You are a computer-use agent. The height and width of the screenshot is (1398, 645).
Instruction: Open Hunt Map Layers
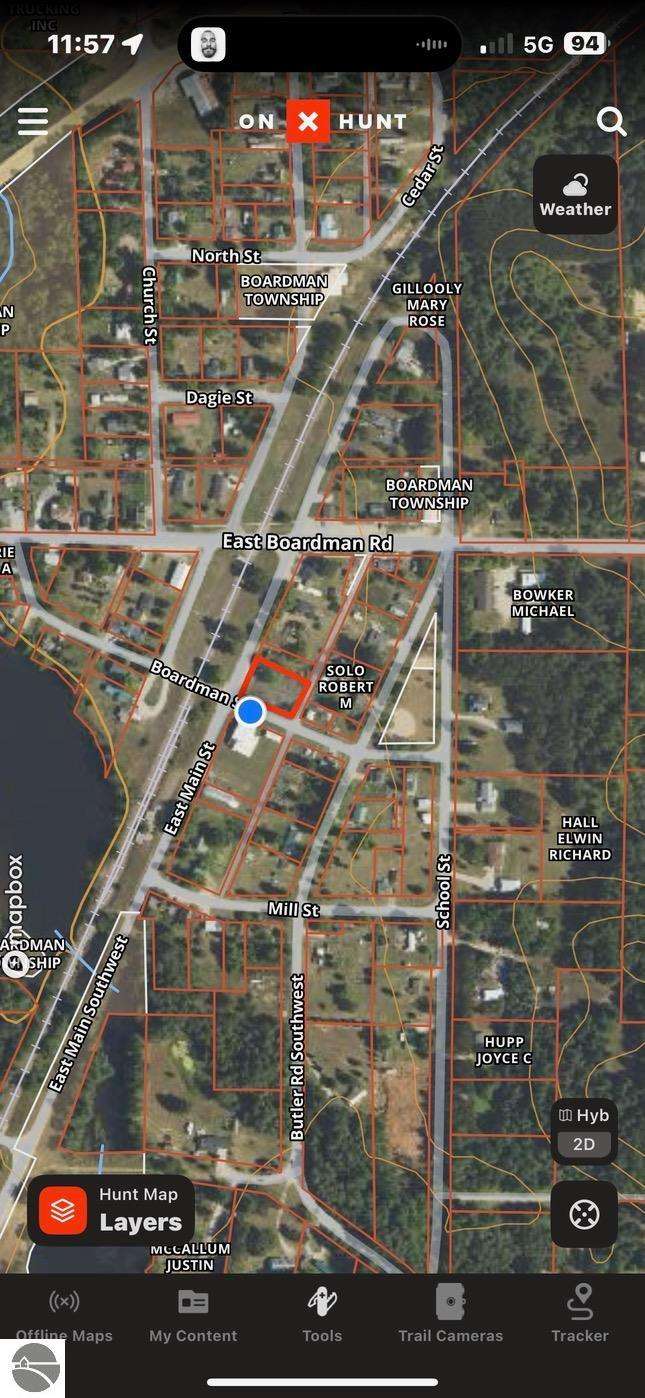point(111,1210)
